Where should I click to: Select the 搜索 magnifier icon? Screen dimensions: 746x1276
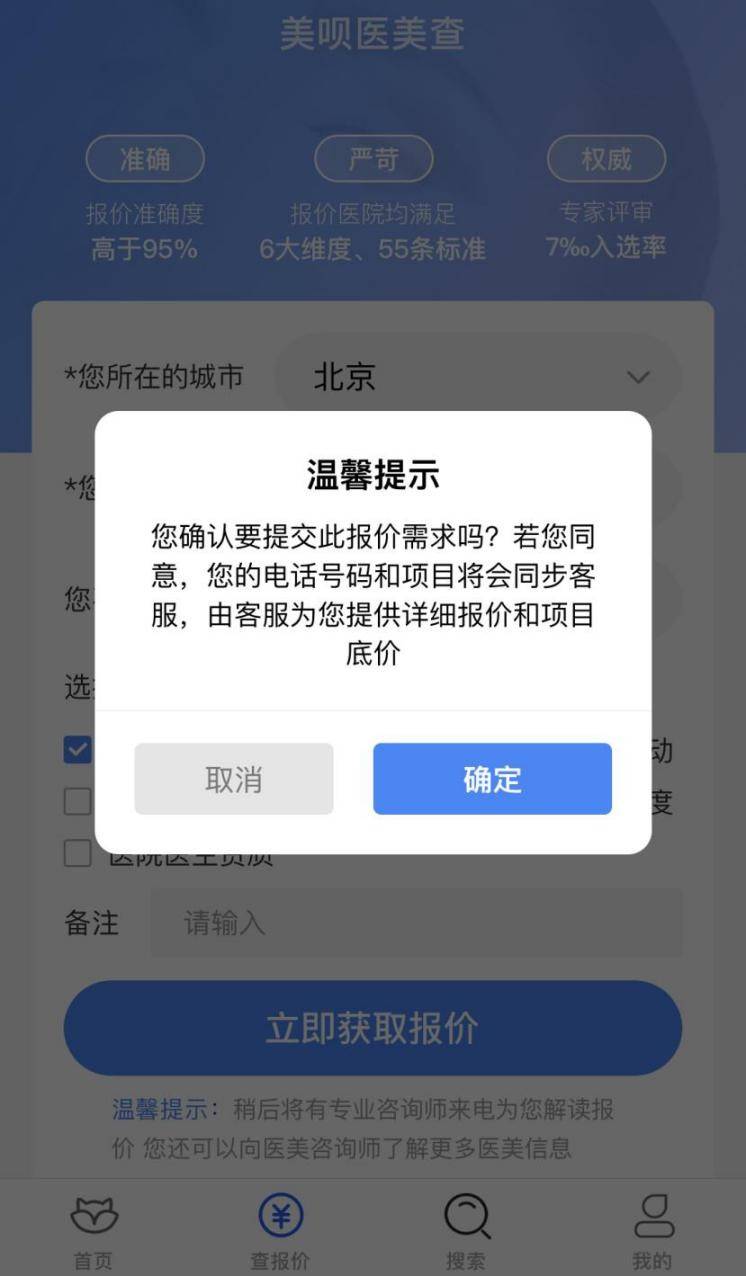[466, 1215]
